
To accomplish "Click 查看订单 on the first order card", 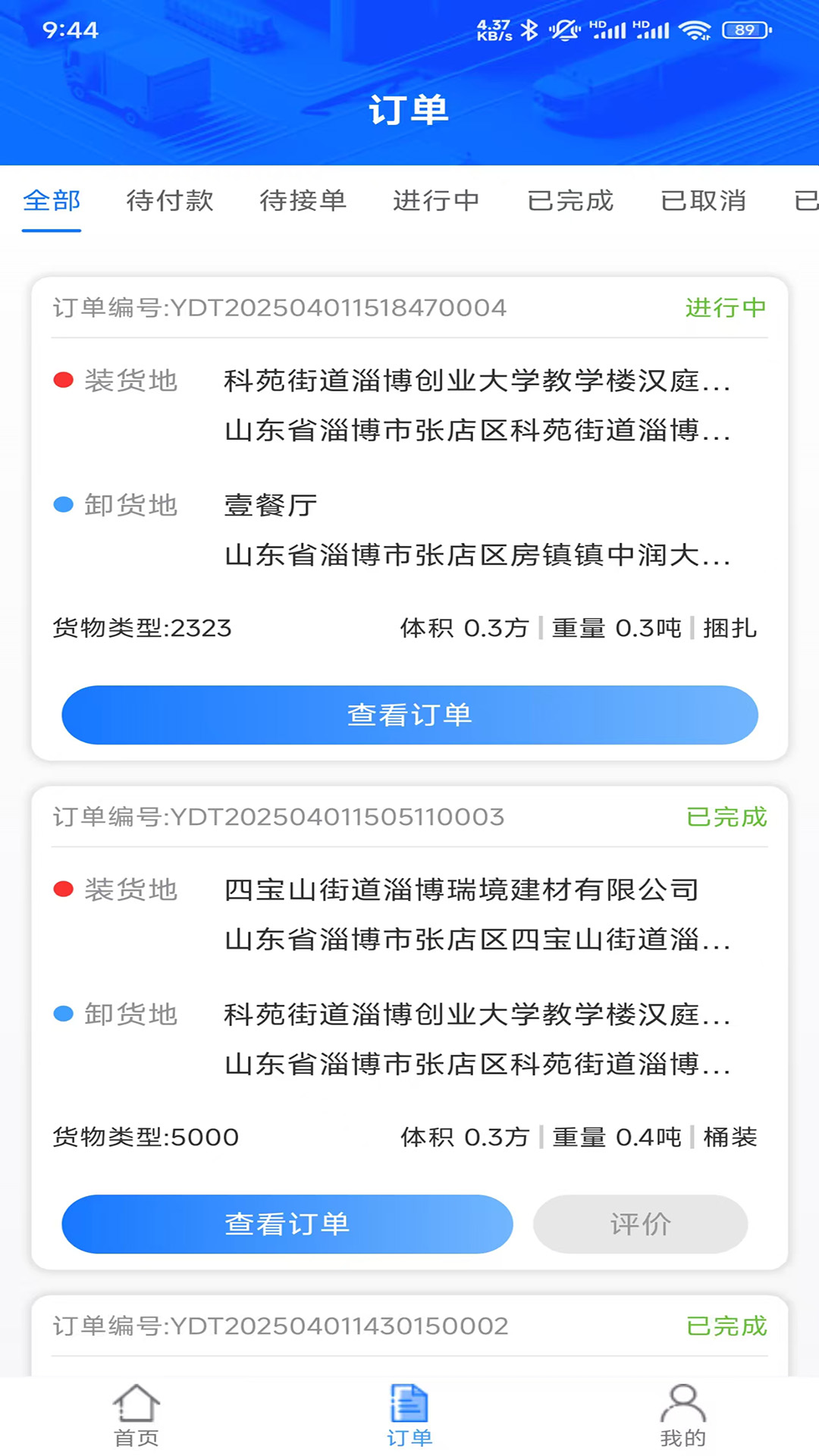I will (409, 714).
